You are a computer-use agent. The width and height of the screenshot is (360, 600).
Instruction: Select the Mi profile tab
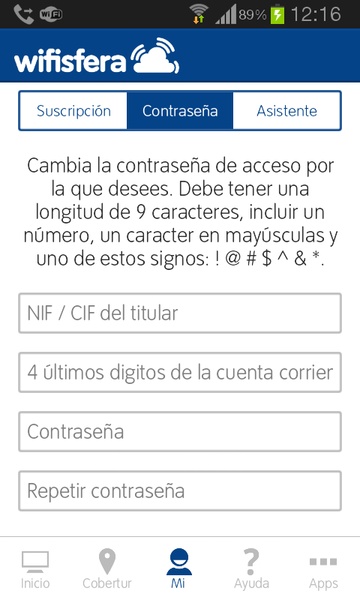click(x=179, y=569)
